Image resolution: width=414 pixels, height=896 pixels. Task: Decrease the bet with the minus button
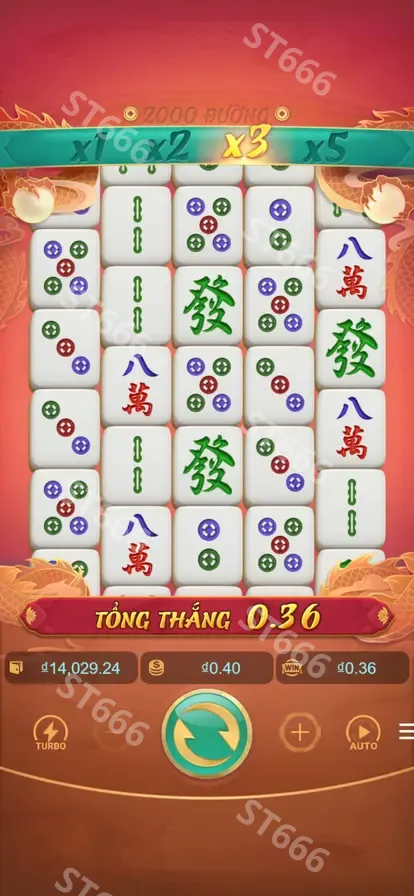click(113, 732)
